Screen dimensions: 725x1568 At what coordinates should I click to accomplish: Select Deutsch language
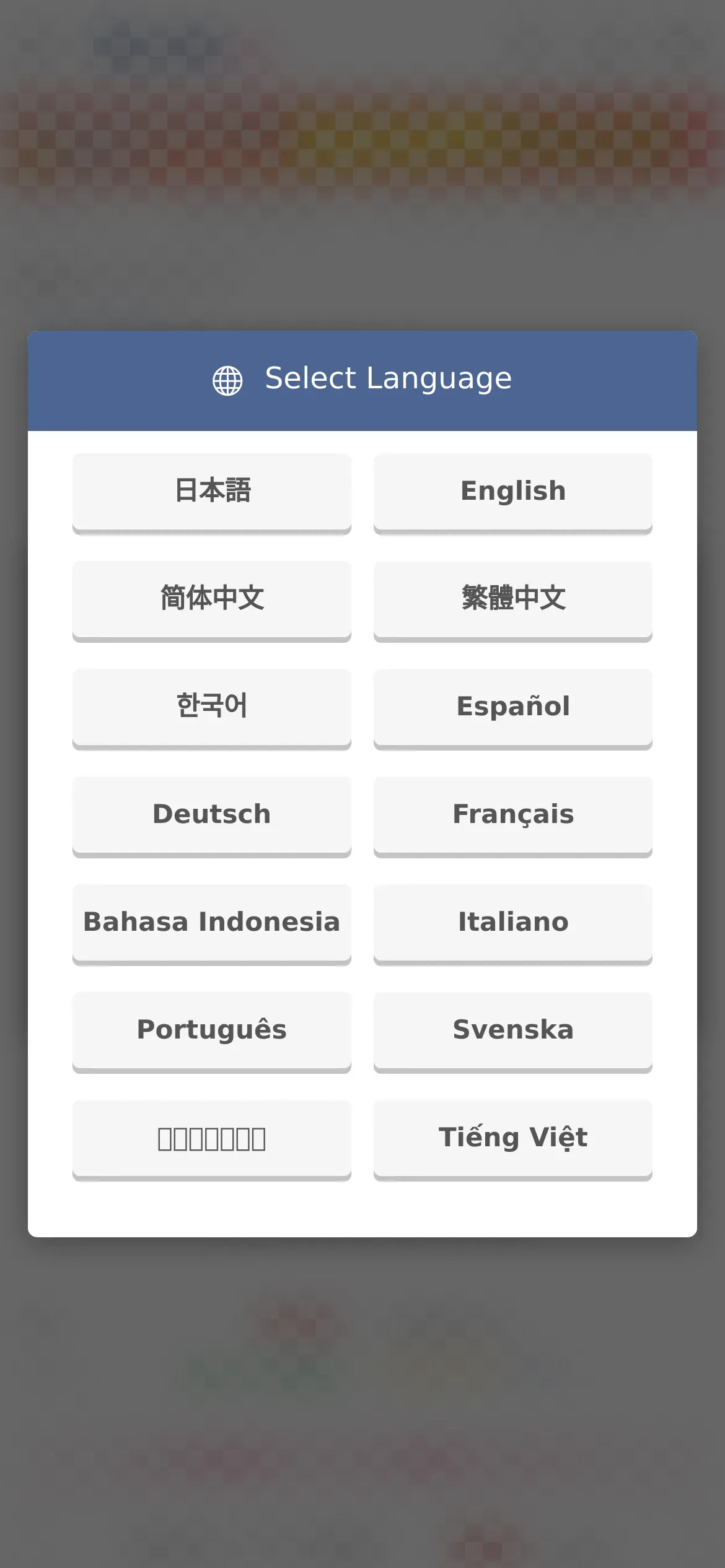[212, 816]
